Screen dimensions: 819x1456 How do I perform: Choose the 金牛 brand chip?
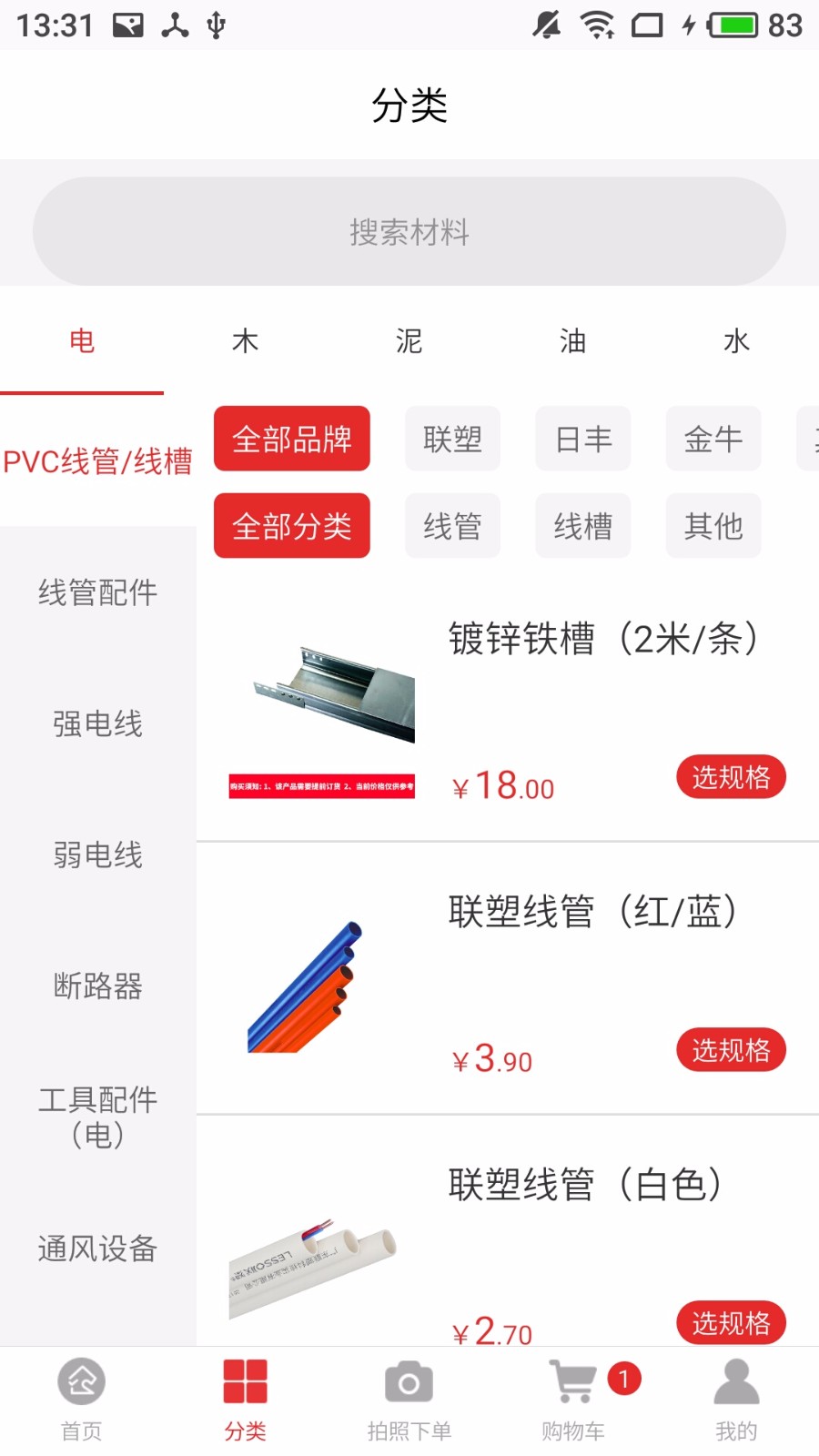point(713,439)
